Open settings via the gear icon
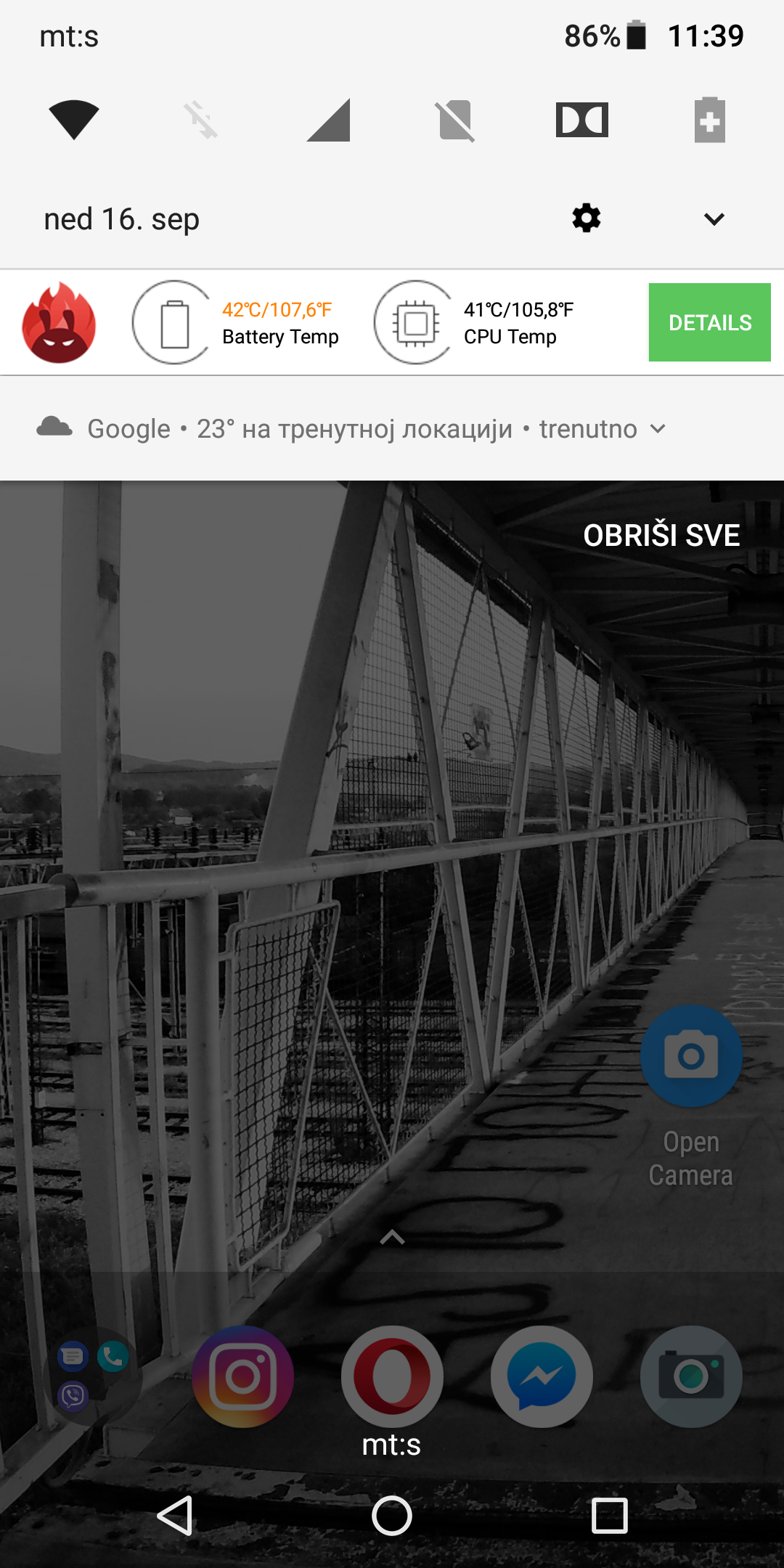 [x=587, y=218]
